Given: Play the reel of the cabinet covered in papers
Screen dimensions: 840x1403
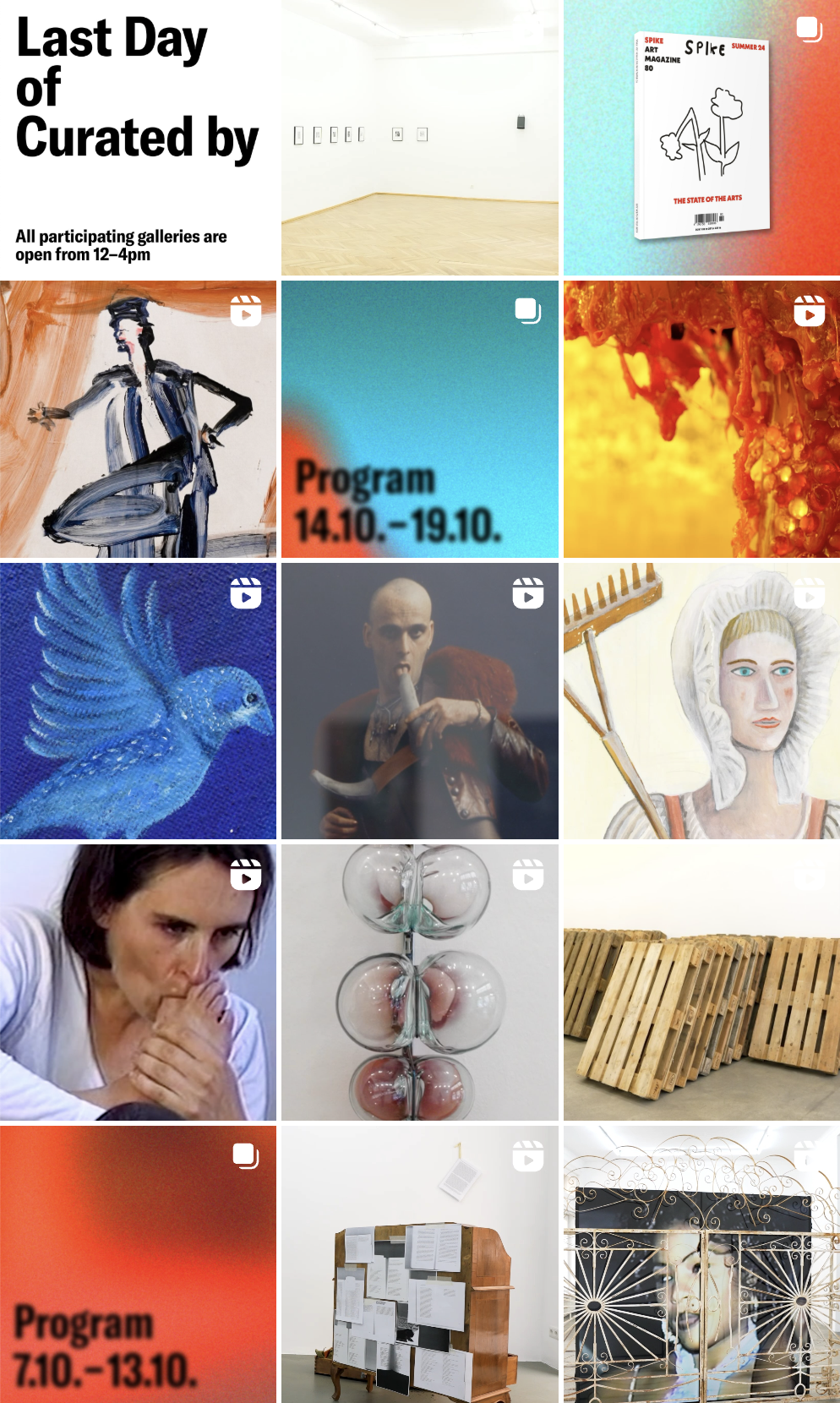Looking at the screenshot, I should click(420, 1264).
